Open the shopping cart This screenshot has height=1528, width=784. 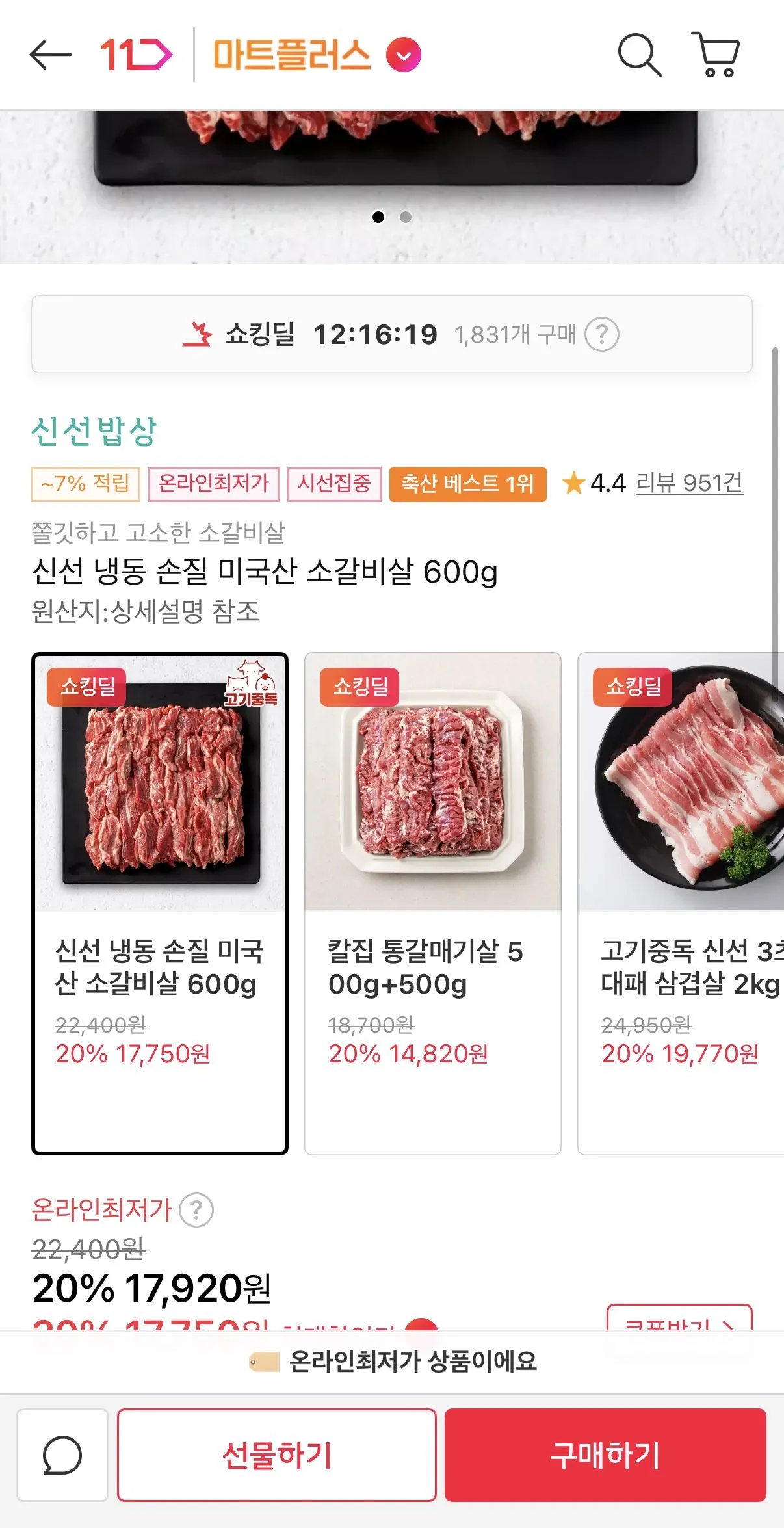point(715,55)
